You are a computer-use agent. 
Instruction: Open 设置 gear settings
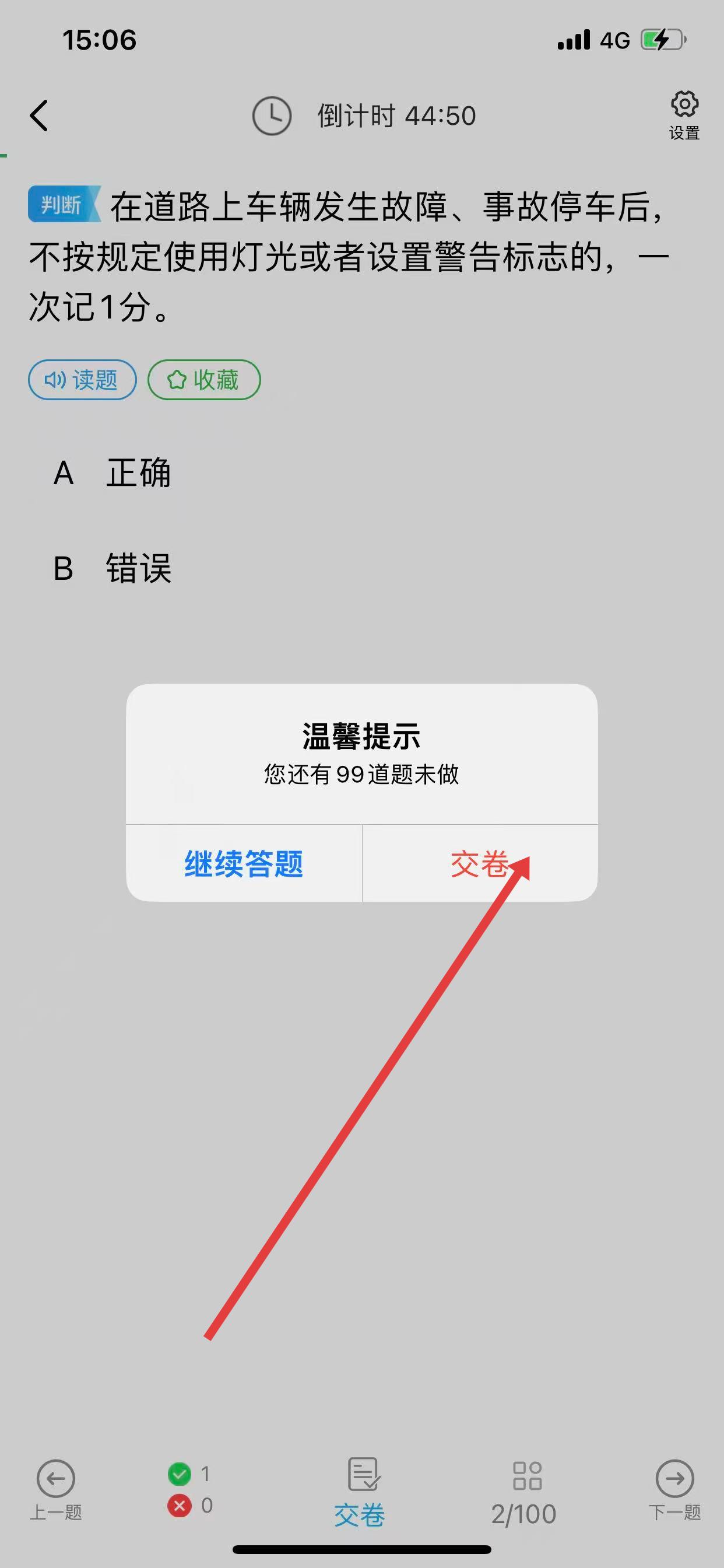click(684, 114)
